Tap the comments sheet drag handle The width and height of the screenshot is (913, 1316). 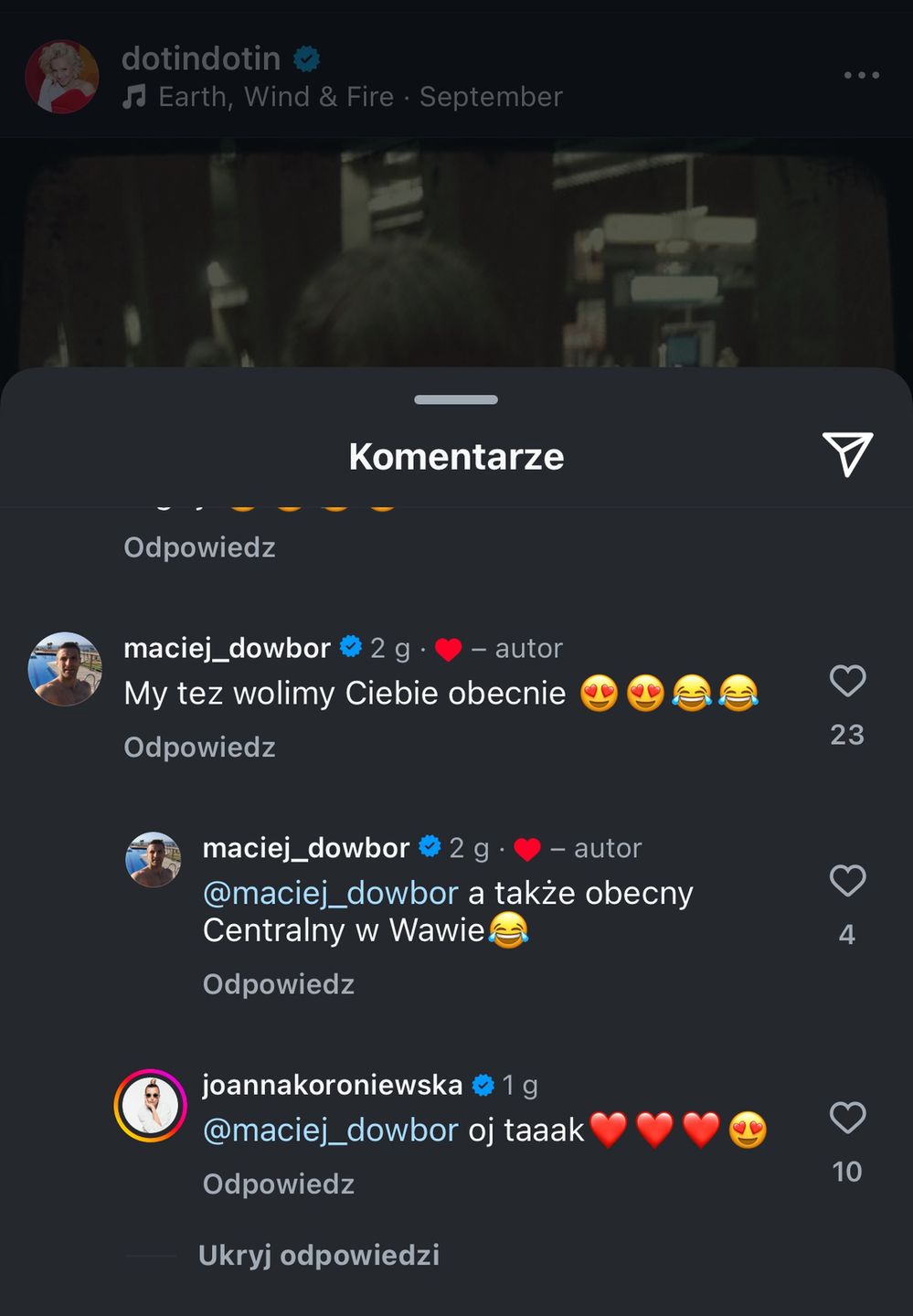point(456,399)
